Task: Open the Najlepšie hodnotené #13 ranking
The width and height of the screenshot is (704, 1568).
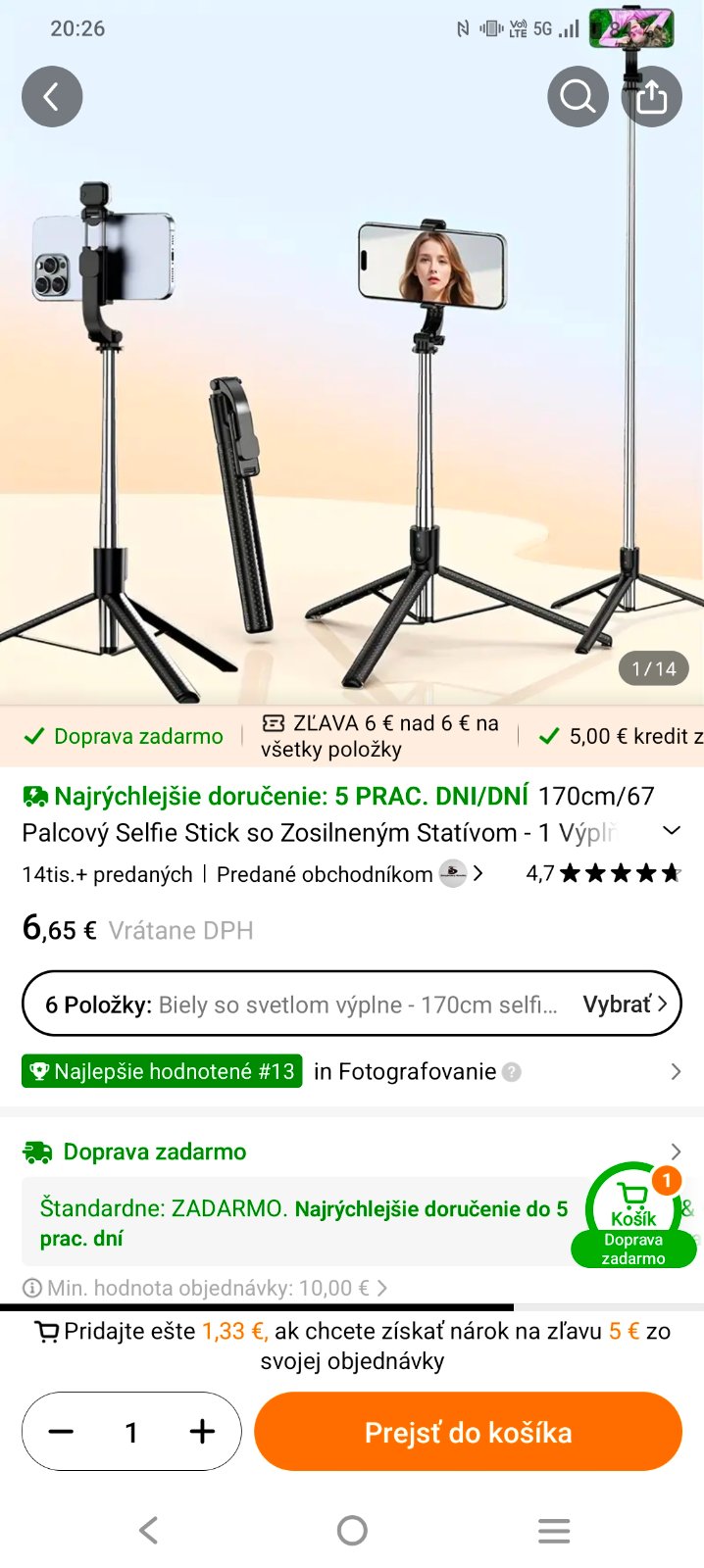Action: pos(162,1071)
